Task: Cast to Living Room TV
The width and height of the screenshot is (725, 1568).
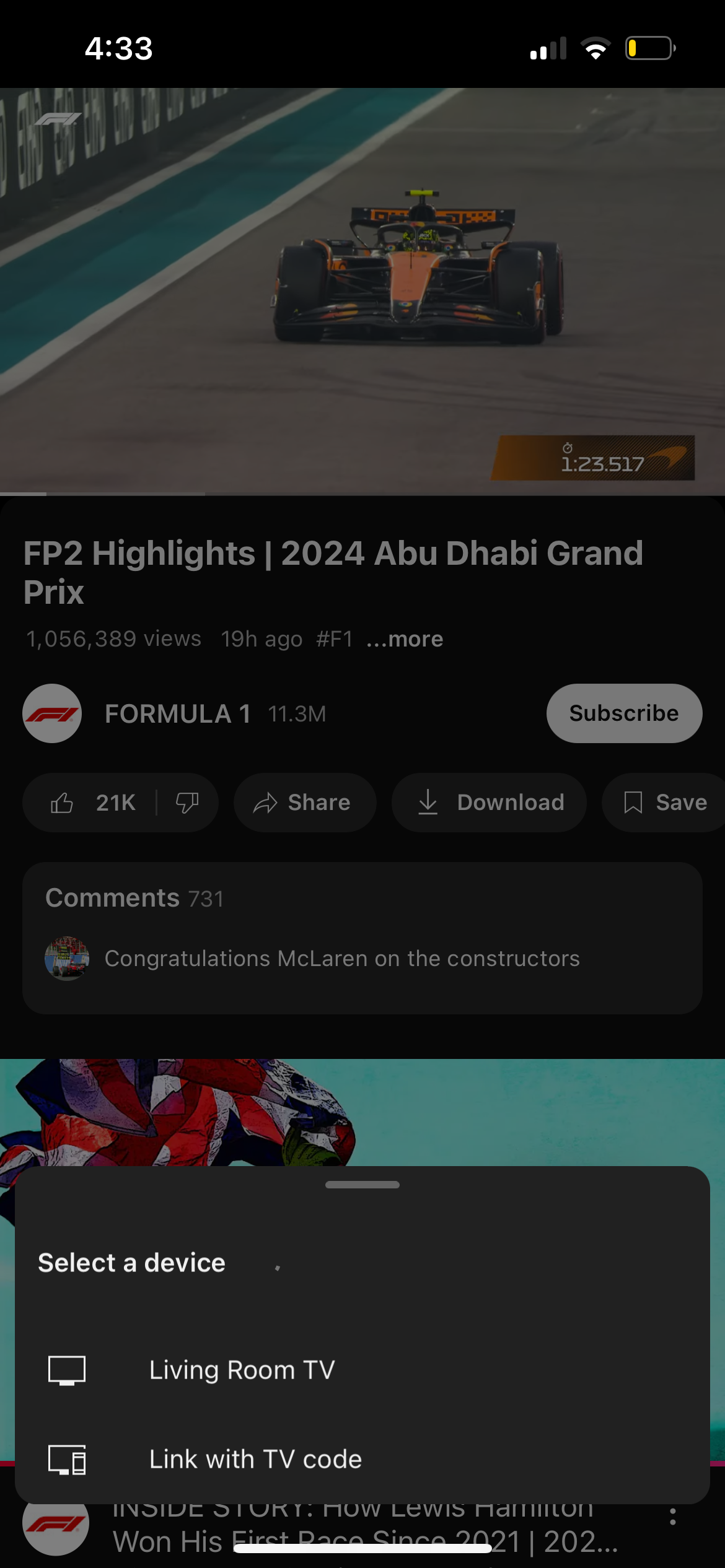Action: tap(362, 1370)
